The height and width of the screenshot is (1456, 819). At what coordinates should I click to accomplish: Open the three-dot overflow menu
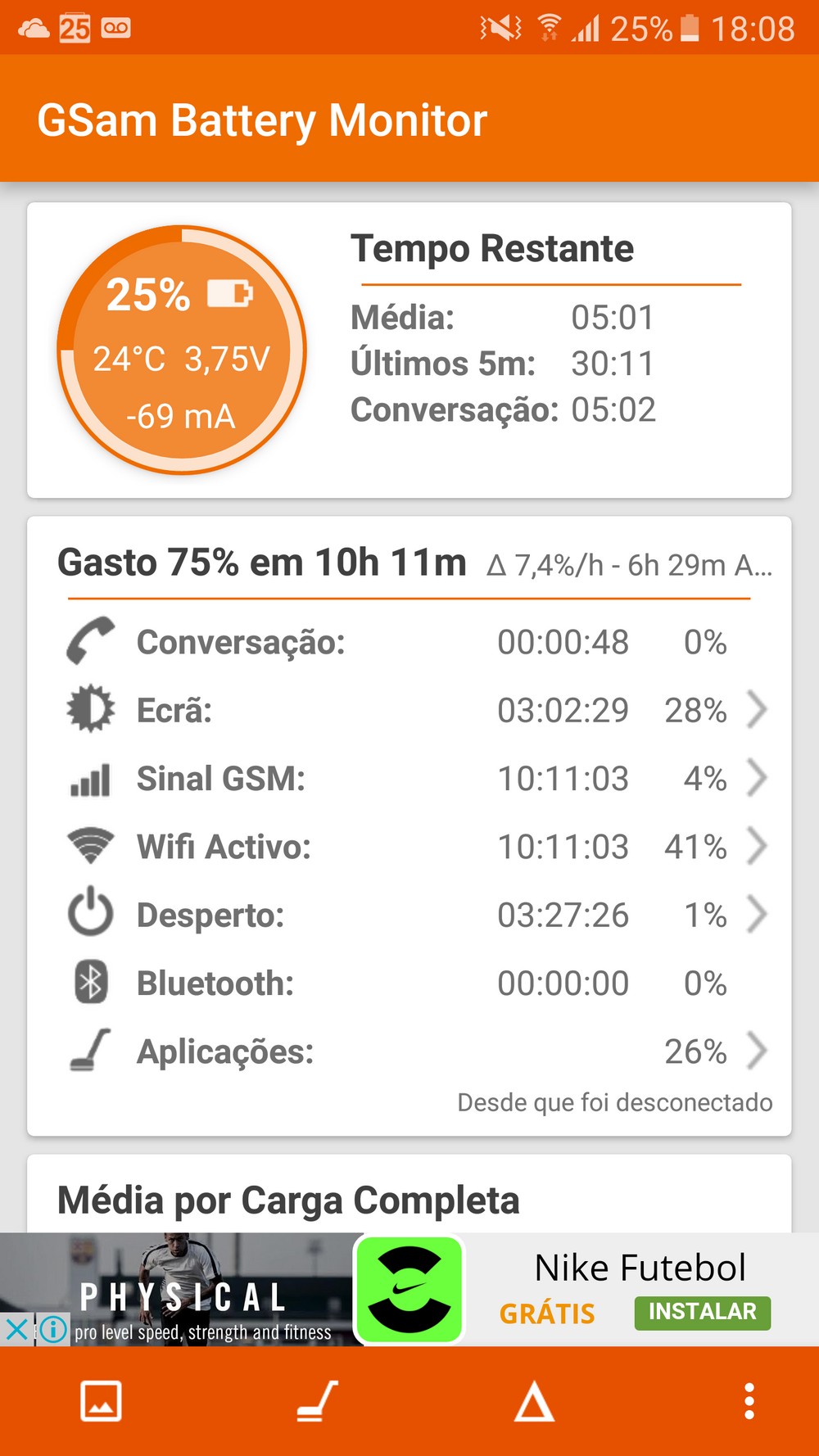(749, 1401)
